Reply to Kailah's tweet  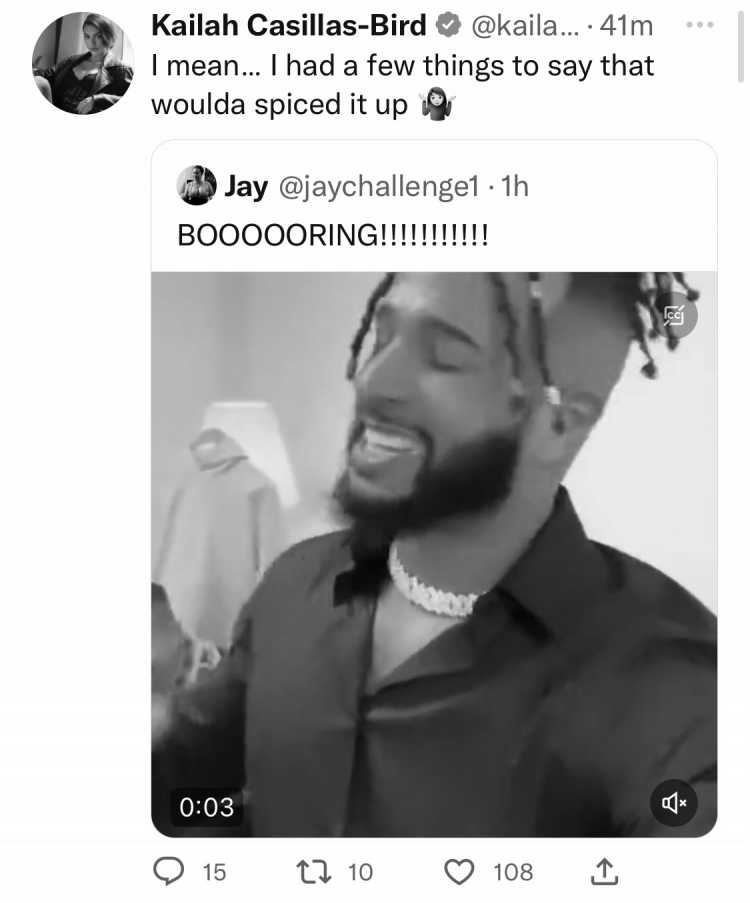168,872
